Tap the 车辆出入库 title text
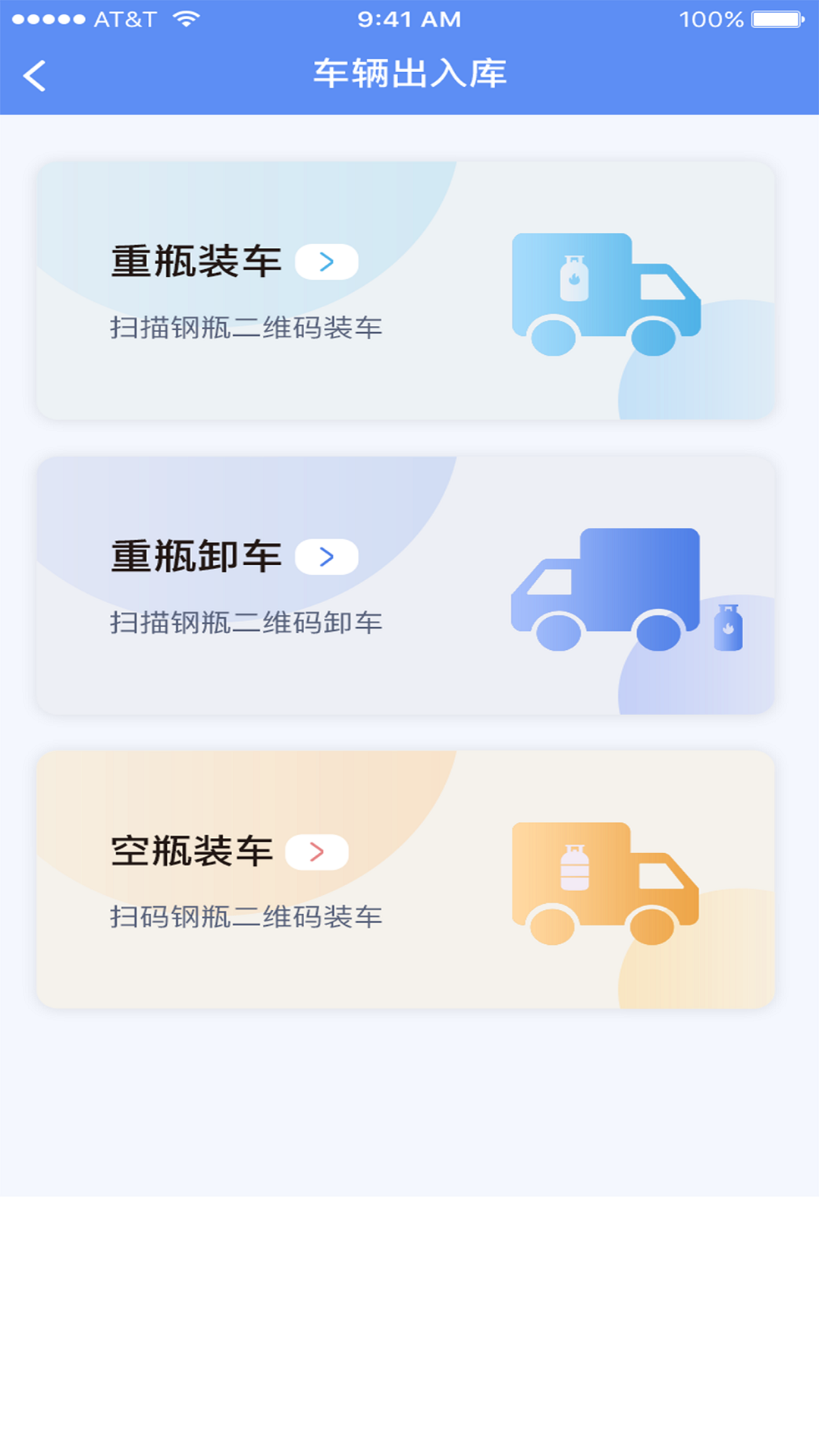819x1456 pixels. pyautogui.click(x=409, y=74)
